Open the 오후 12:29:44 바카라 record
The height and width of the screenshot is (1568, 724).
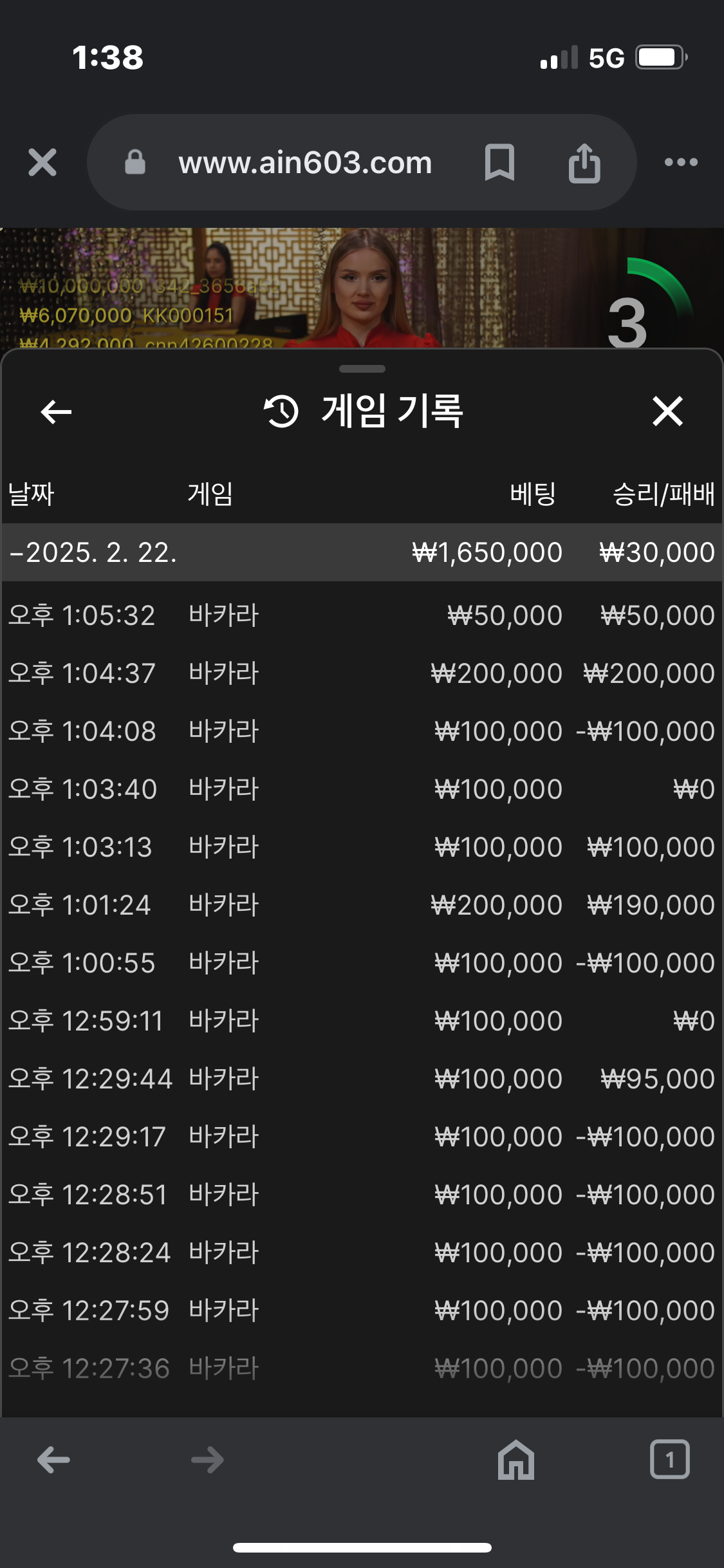coord(362,1079)
